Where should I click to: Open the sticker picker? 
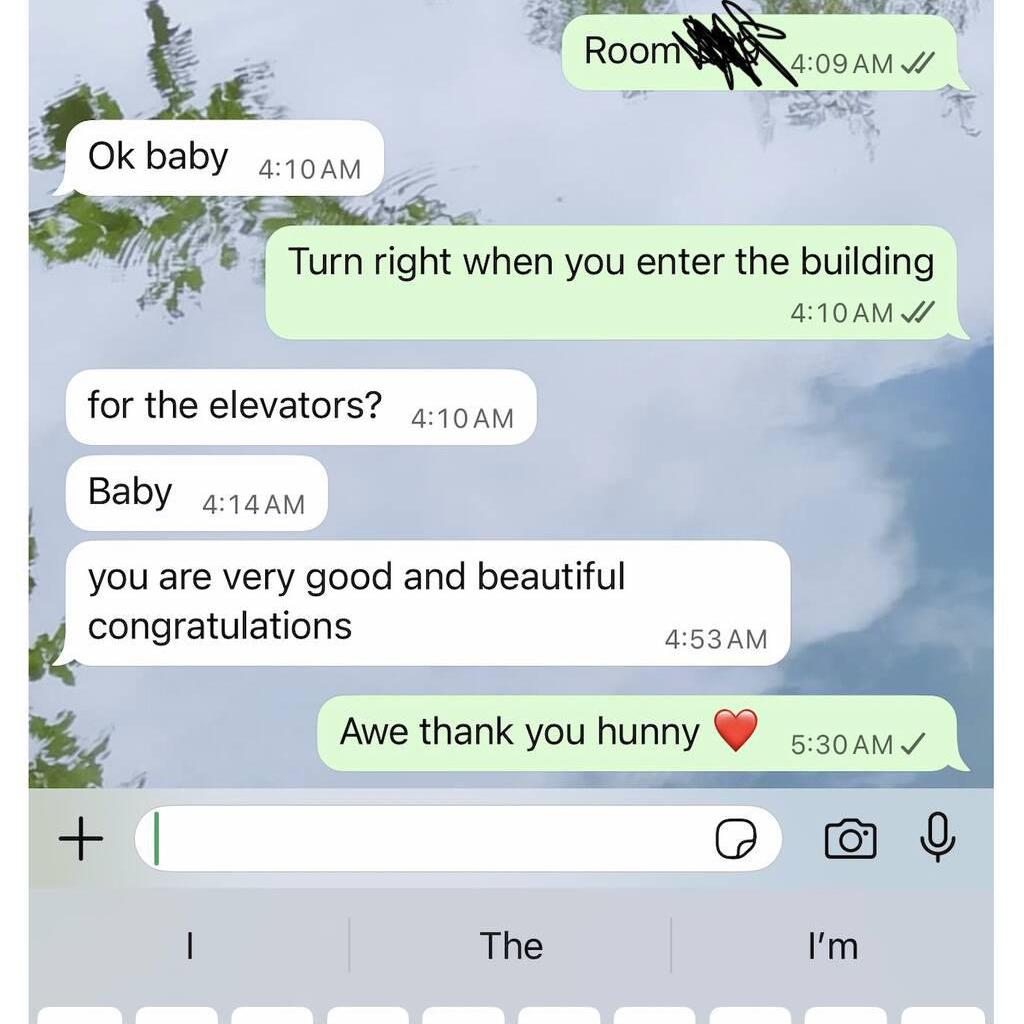tap(735, 840)
